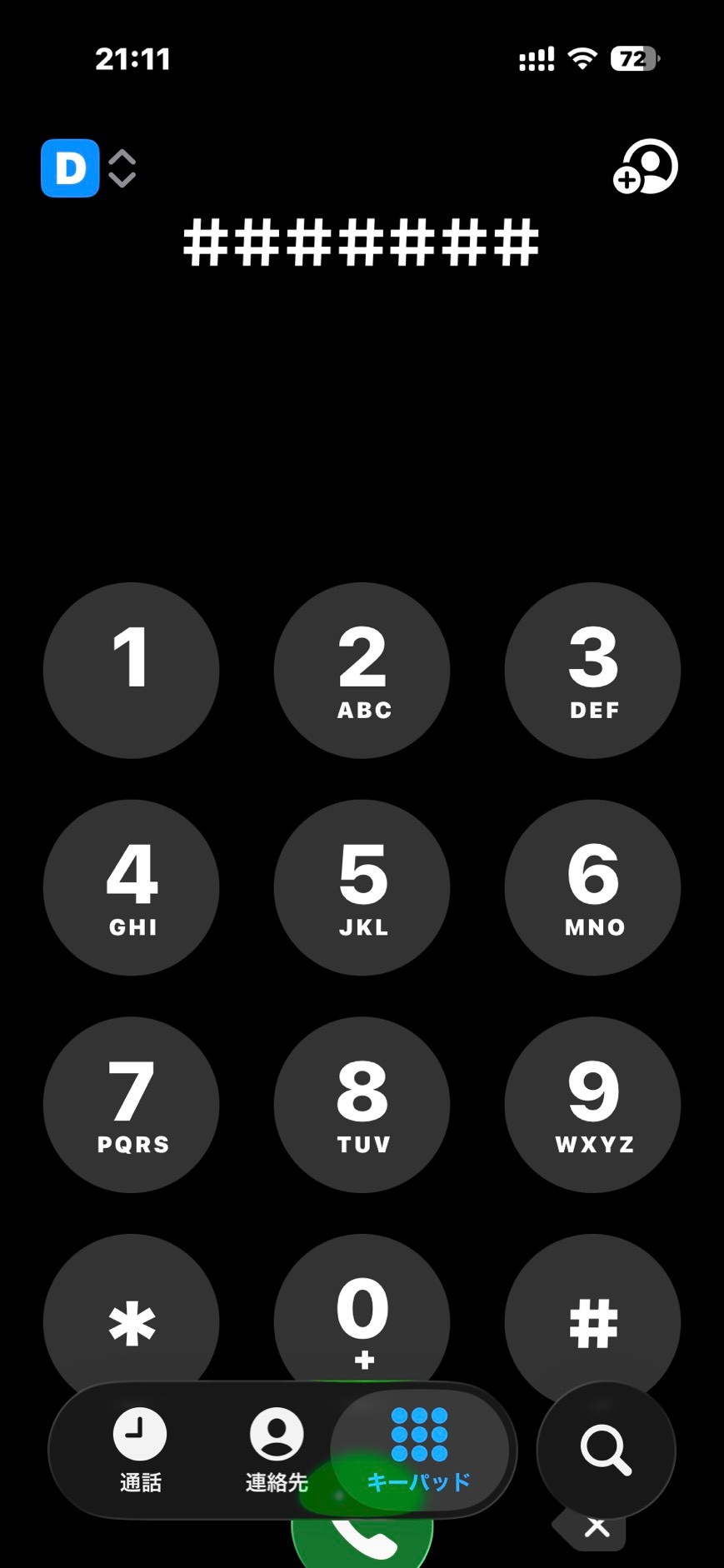Add number to contacts
724x1568 pixels.
click(x=646, y=167)
